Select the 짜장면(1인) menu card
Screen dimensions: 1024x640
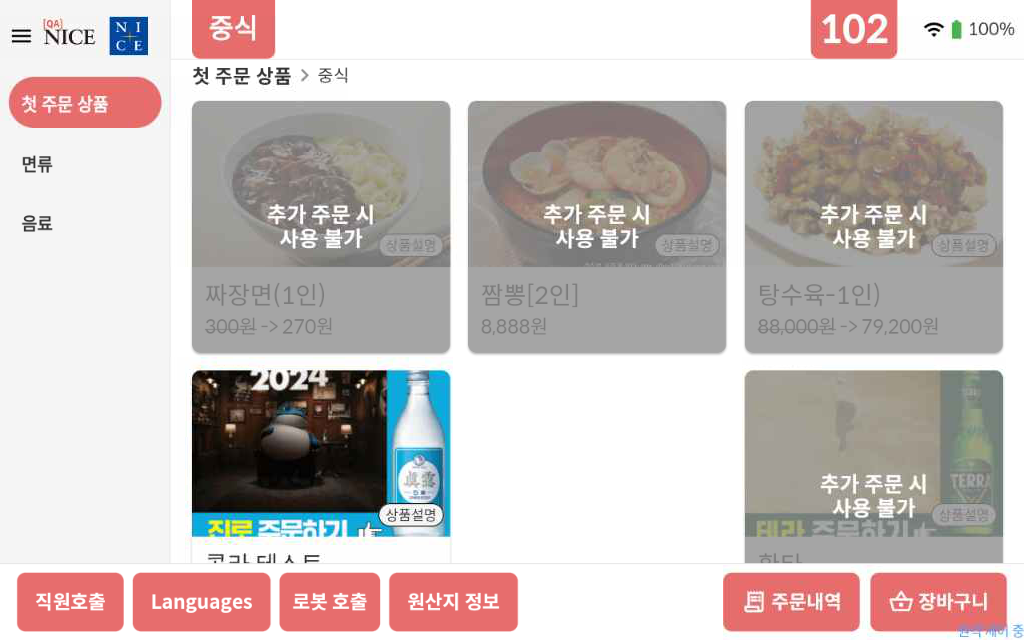[320, 226]
